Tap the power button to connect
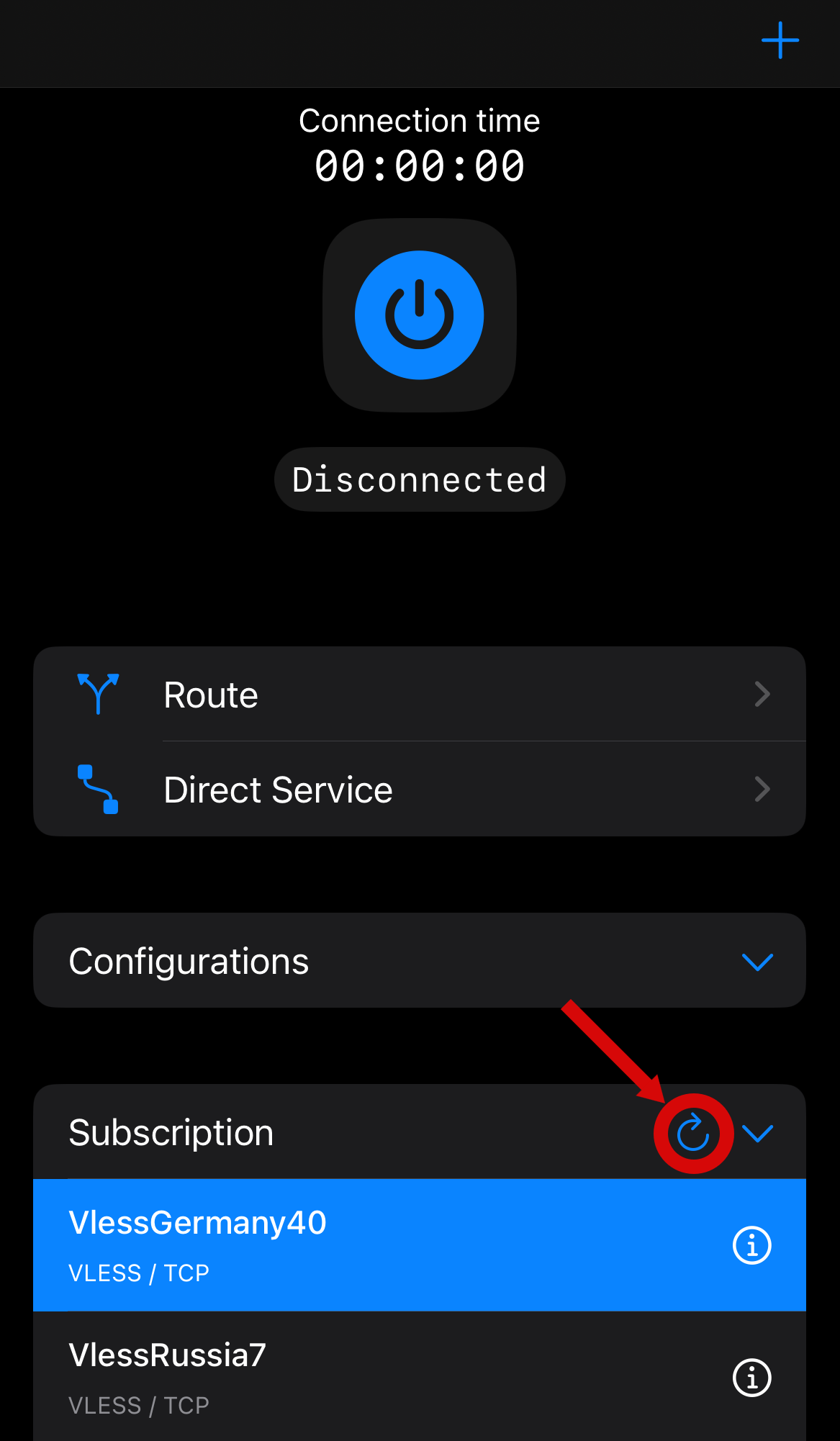This screenshot has width=840, height=1441. [x=420, y=315]
